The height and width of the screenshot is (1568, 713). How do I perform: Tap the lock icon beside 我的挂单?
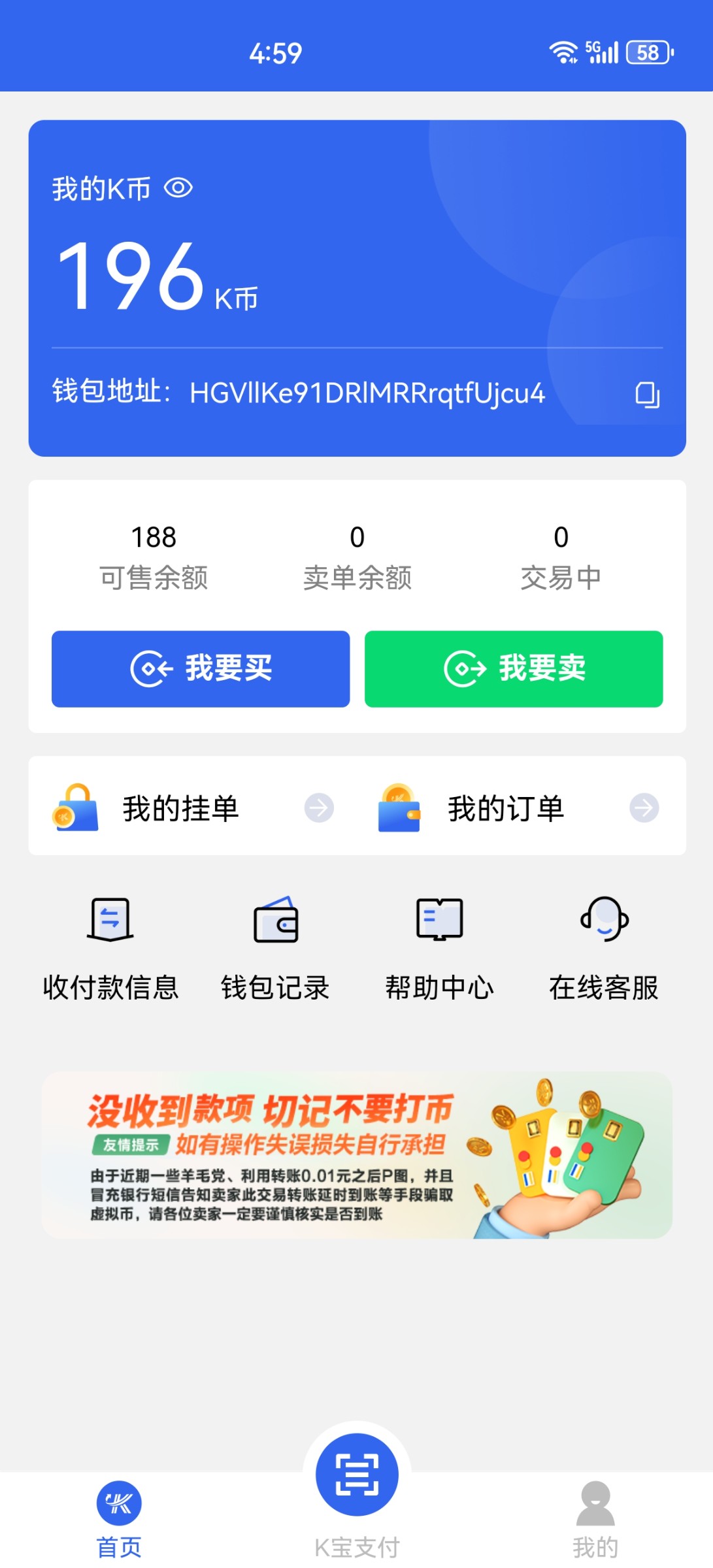point(75,808)
